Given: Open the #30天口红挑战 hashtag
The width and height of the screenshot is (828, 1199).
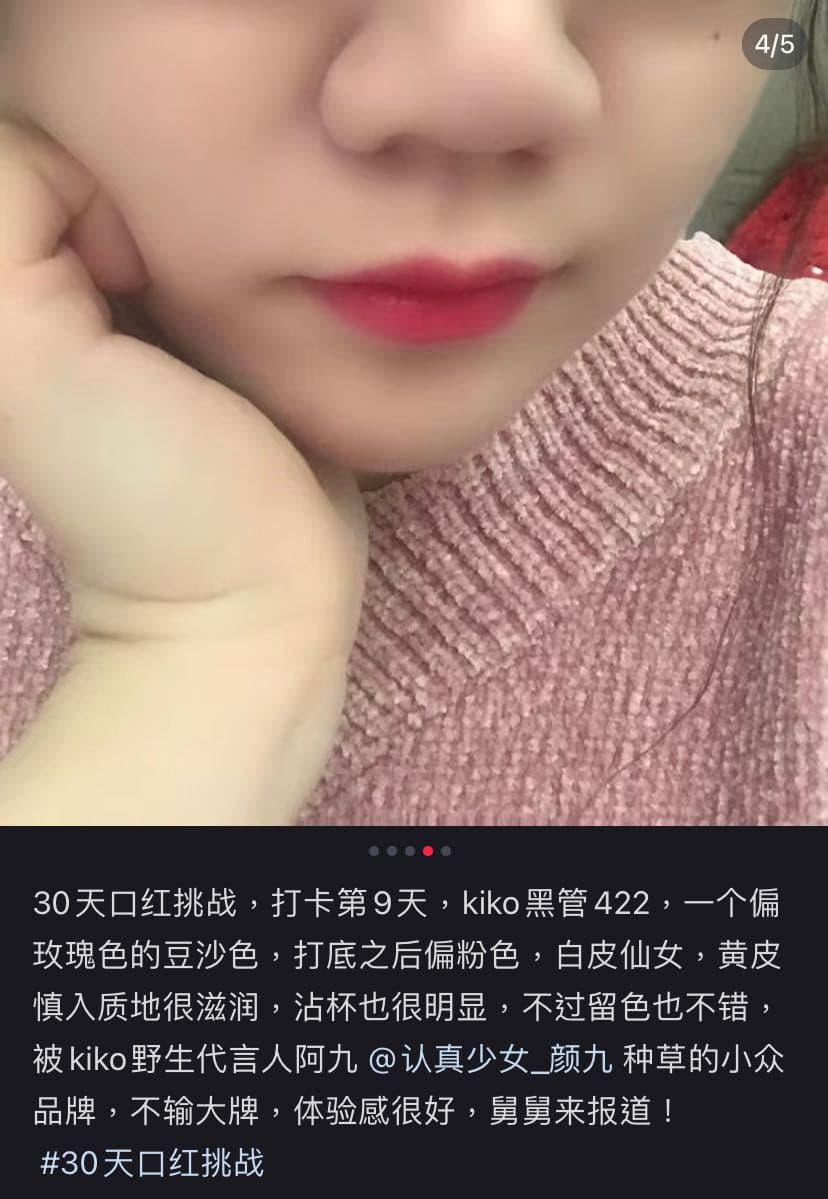Looking at the screenshot, I should pos(152,1164).
